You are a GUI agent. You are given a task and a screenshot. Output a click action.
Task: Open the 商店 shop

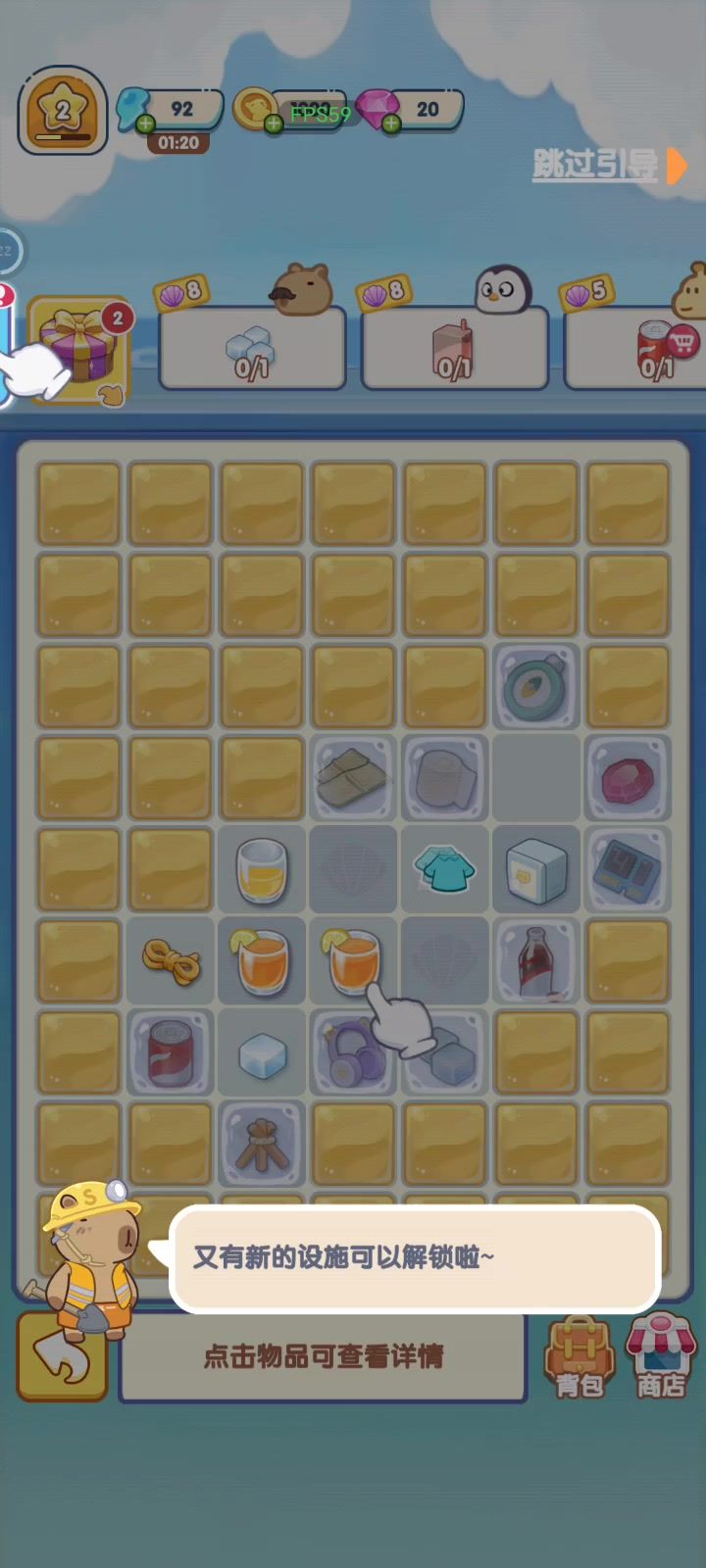click(x=661, y=1357)
